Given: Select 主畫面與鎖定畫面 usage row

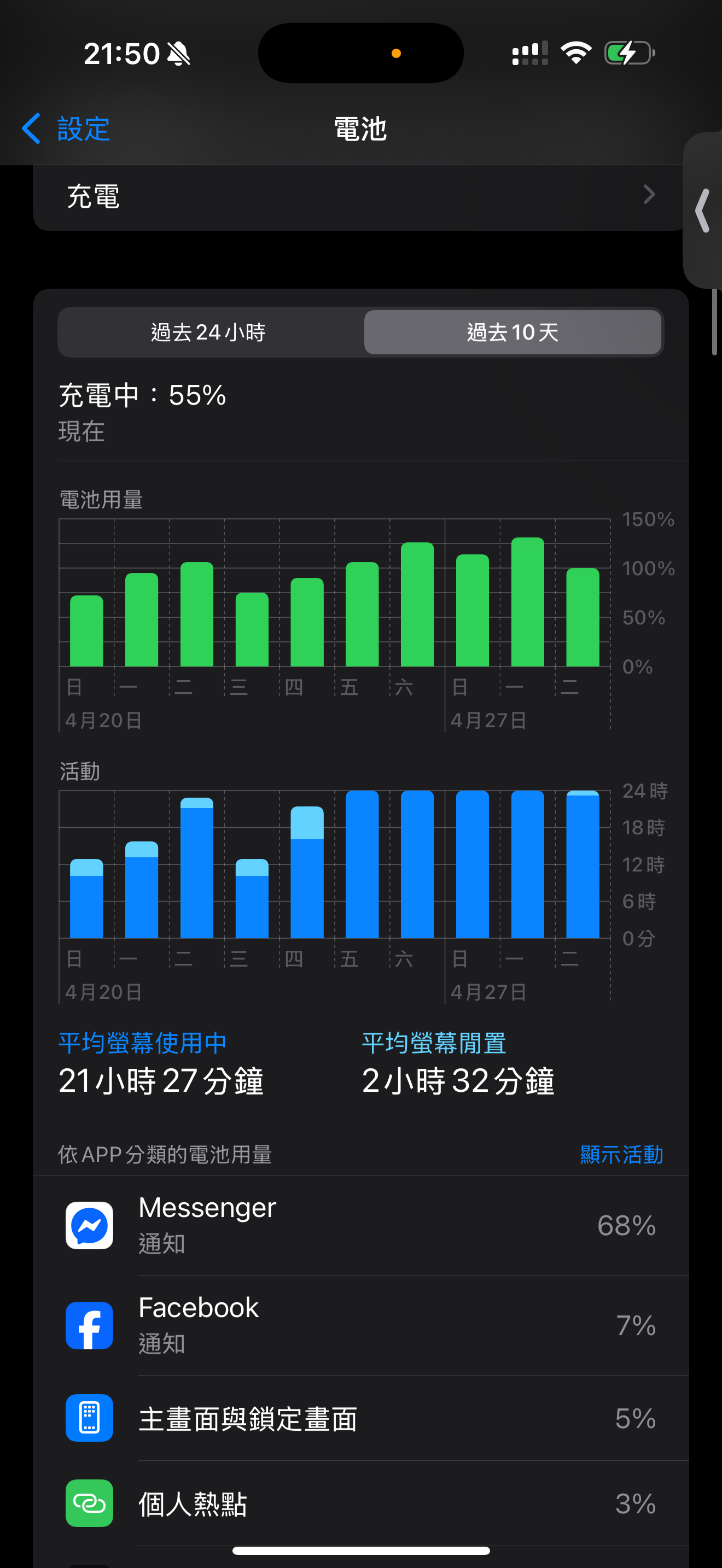Looking at the screenshot, I should click(360, 1418).
